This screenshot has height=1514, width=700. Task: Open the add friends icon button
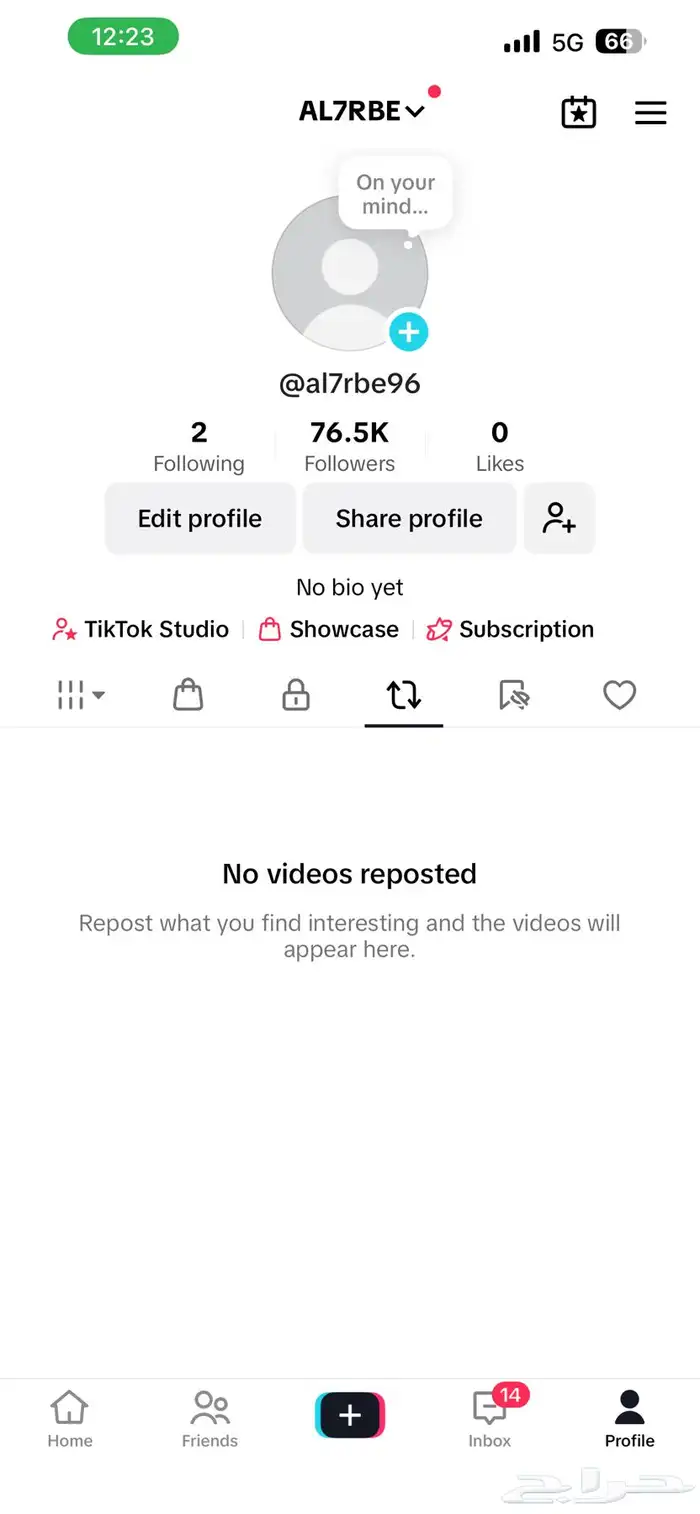pos(559,518)
